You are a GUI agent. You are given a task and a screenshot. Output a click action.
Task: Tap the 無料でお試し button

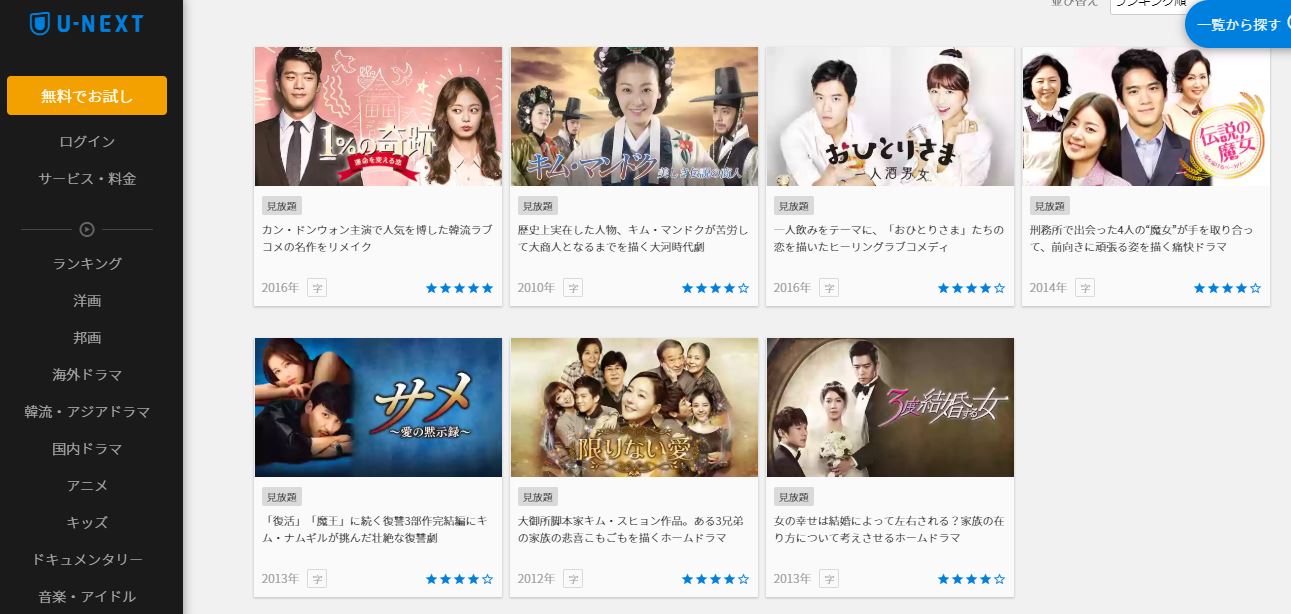click(x=87, y=96)
